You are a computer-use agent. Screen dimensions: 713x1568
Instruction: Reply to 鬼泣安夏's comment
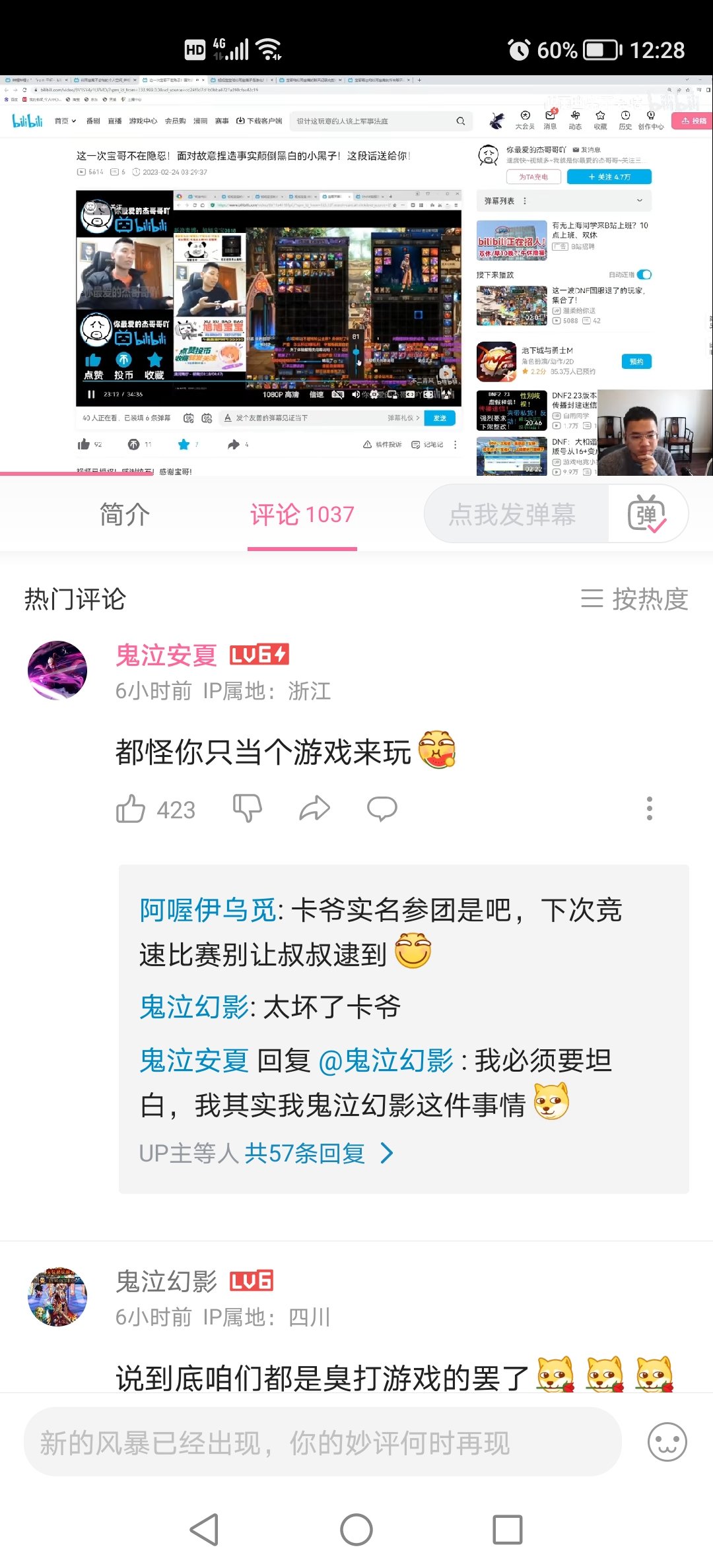click(382, 808)
